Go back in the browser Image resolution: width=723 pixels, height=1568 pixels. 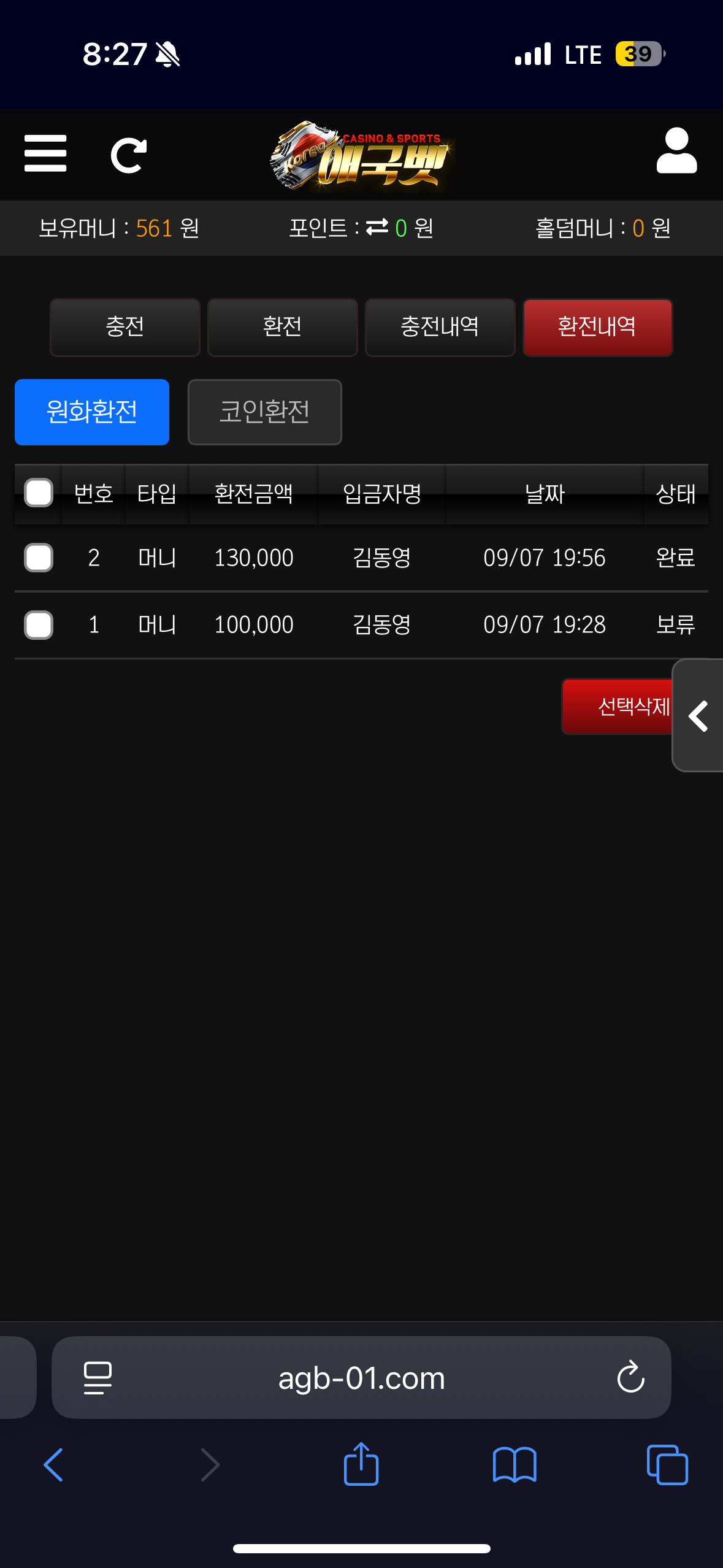(x=54, y=1465)
